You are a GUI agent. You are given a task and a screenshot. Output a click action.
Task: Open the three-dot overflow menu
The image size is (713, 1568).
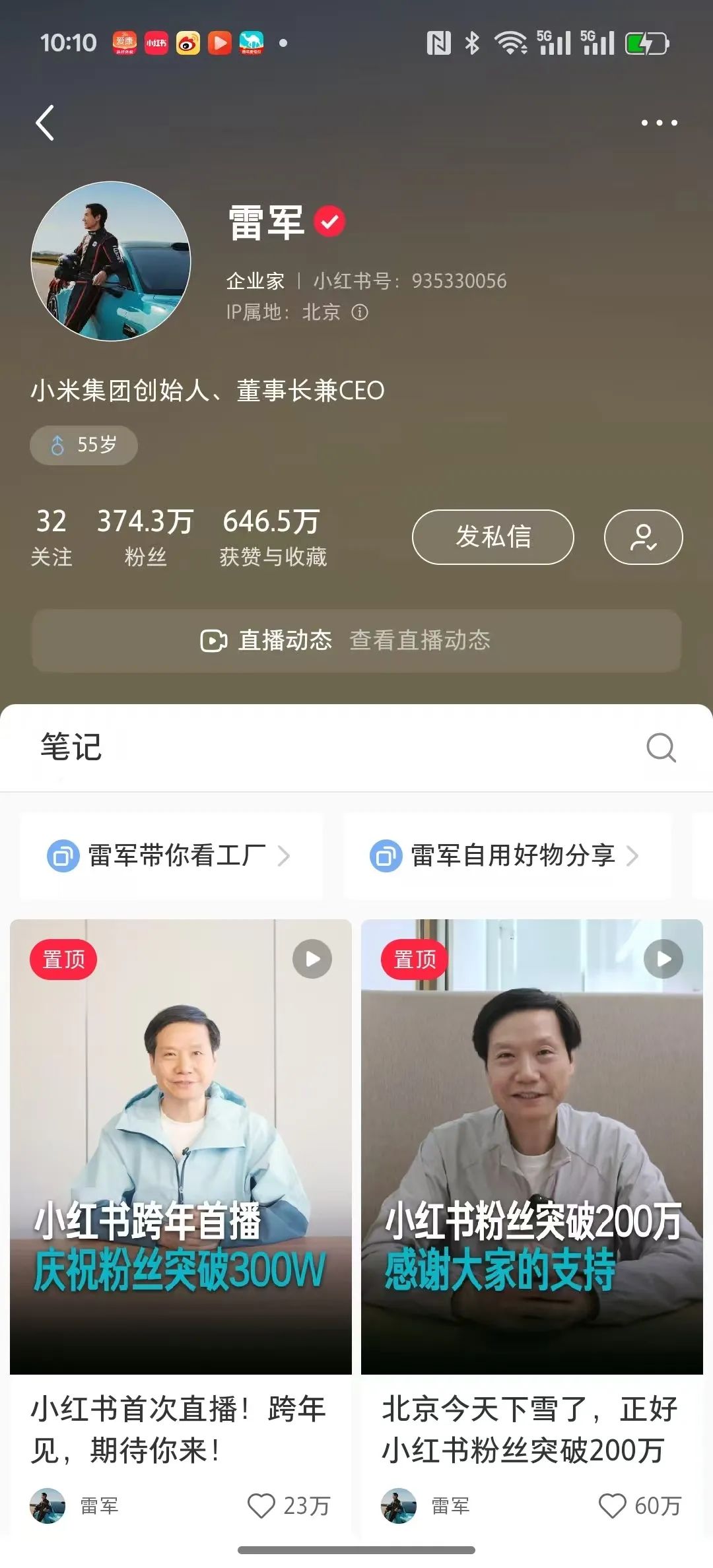click(x=659, y=123)
